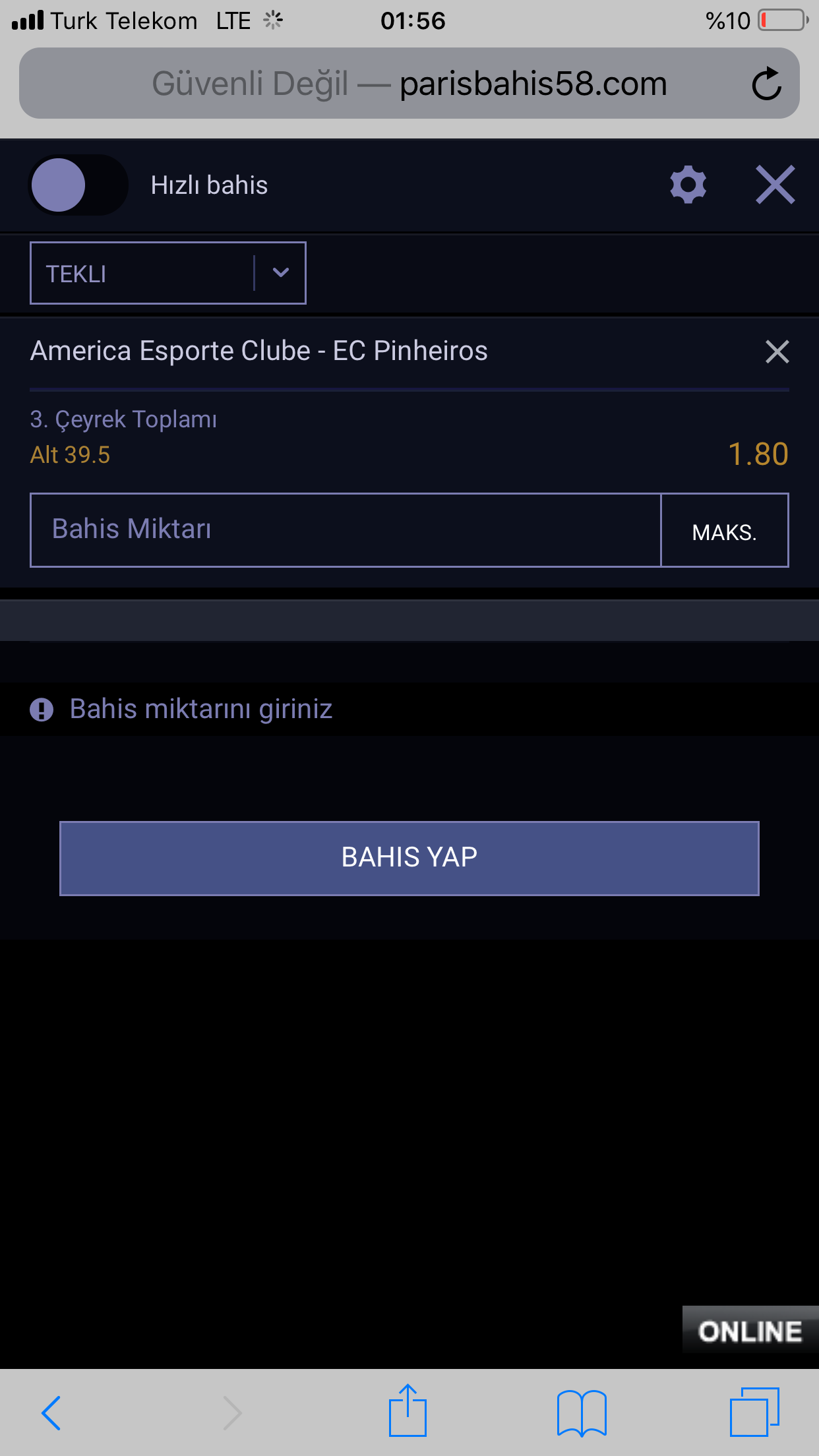Reload the page in the address bar
Image resolution: width=819 pixels, height=1456 pixels.
766,84
